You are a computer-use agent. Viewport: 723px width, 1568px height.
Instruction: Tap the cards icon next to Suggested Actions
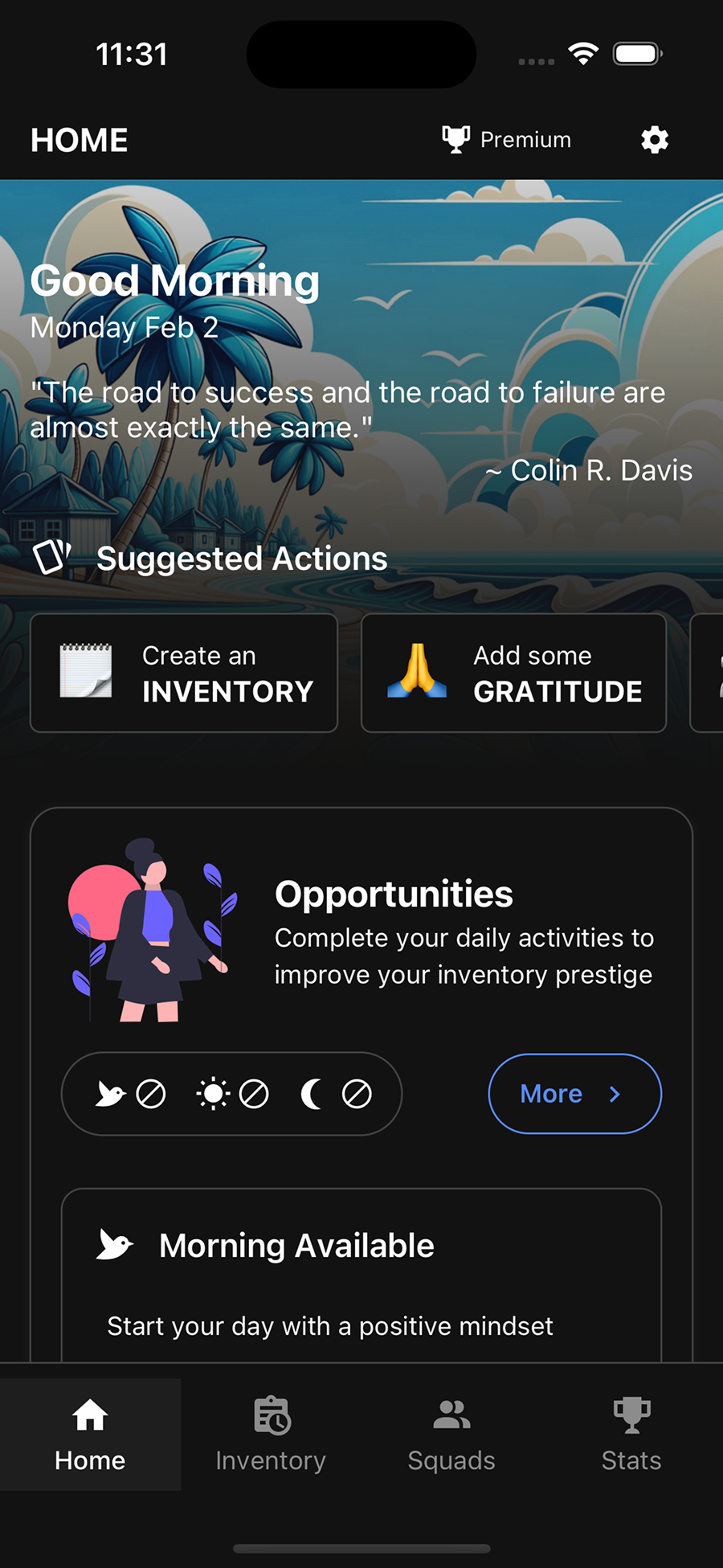click(x=52, y=556)
